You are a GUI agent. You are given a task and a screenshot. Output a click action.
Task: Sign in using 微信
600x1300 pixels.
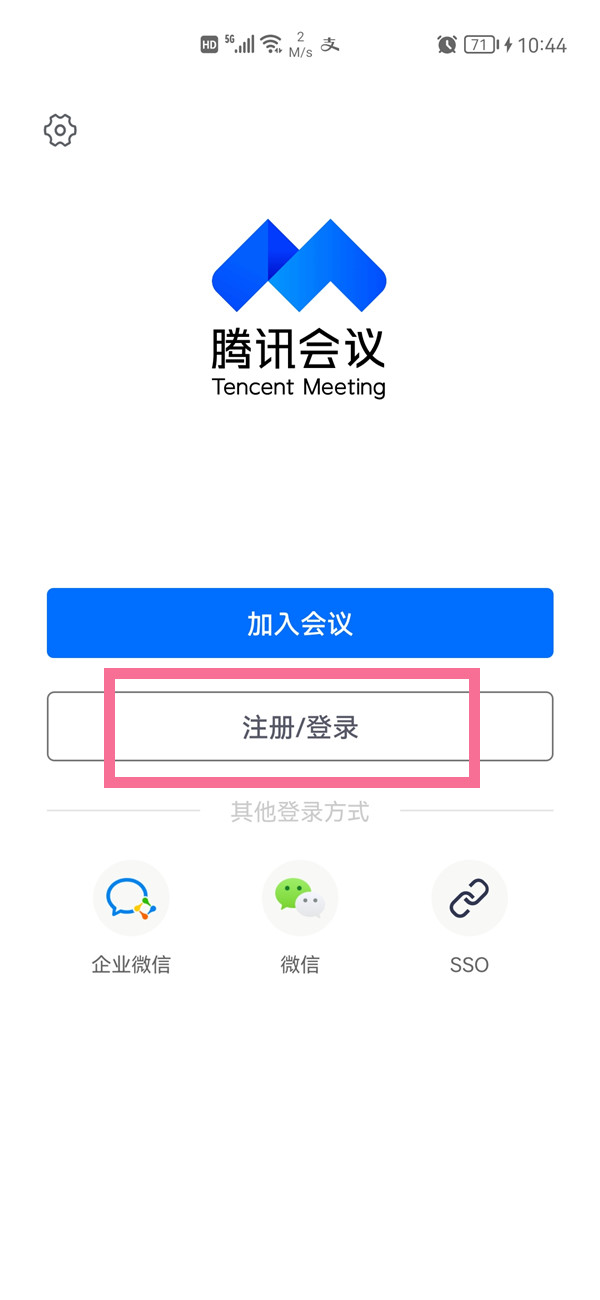click(300, 898)
